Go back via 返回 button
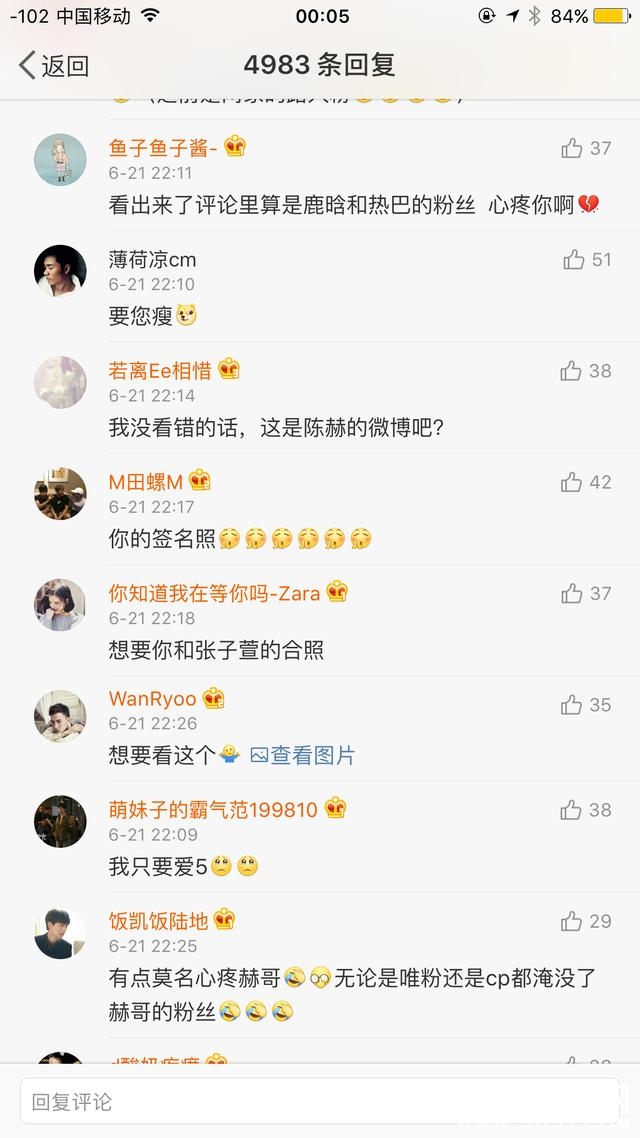The width and height of the screenshot is (640, 1138). (55, 66)
